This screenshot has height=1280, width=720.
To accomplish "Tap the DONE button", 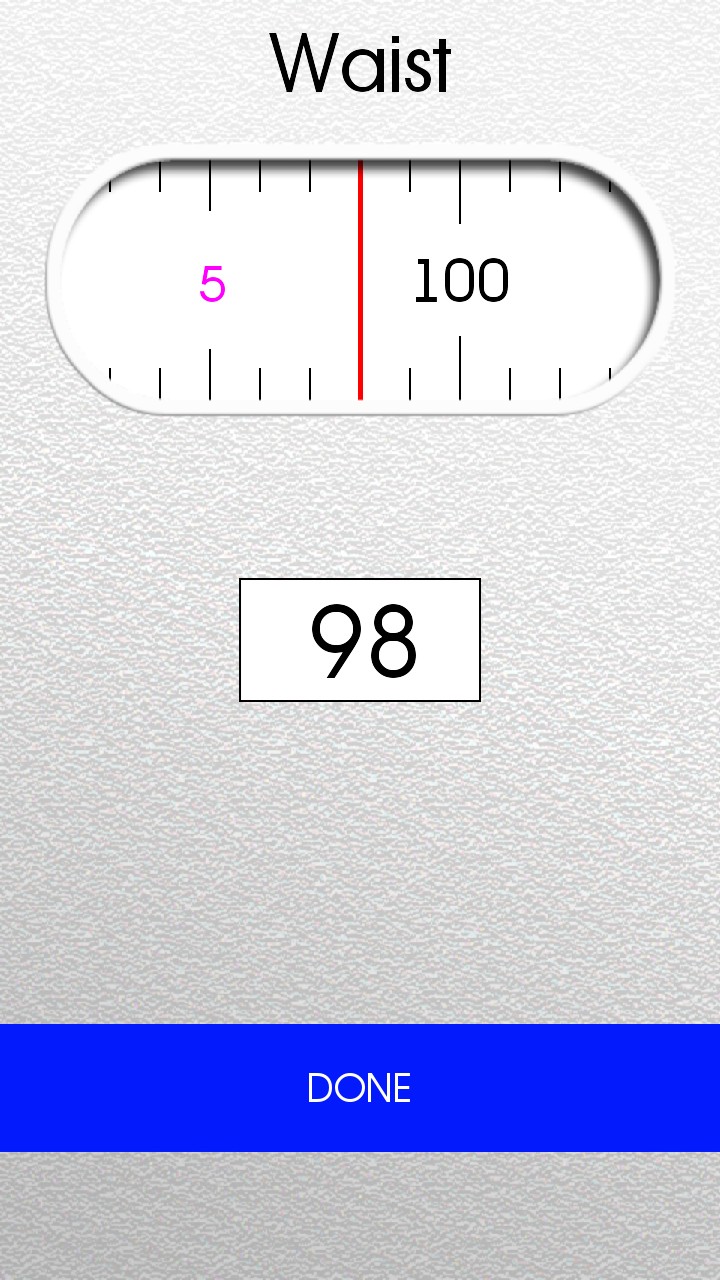I will pos(360,1088).
